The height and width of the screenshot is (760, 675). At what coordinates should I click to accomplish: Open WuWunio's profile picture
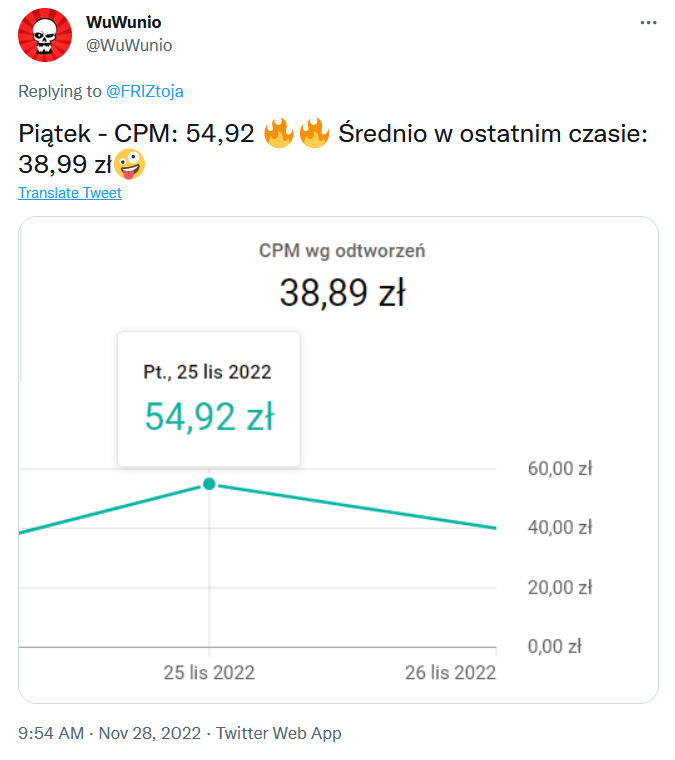tap(45, 34)
